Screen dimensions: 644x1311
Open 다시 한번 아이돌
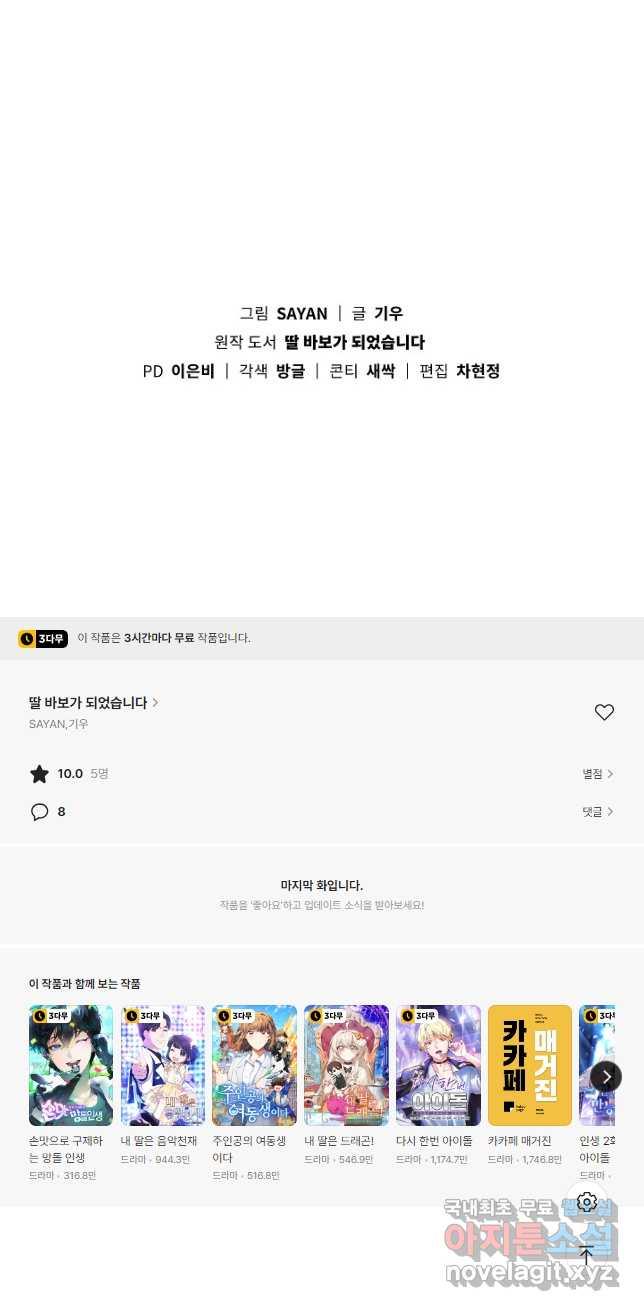pyautogui.click(x=438, y=1066)
